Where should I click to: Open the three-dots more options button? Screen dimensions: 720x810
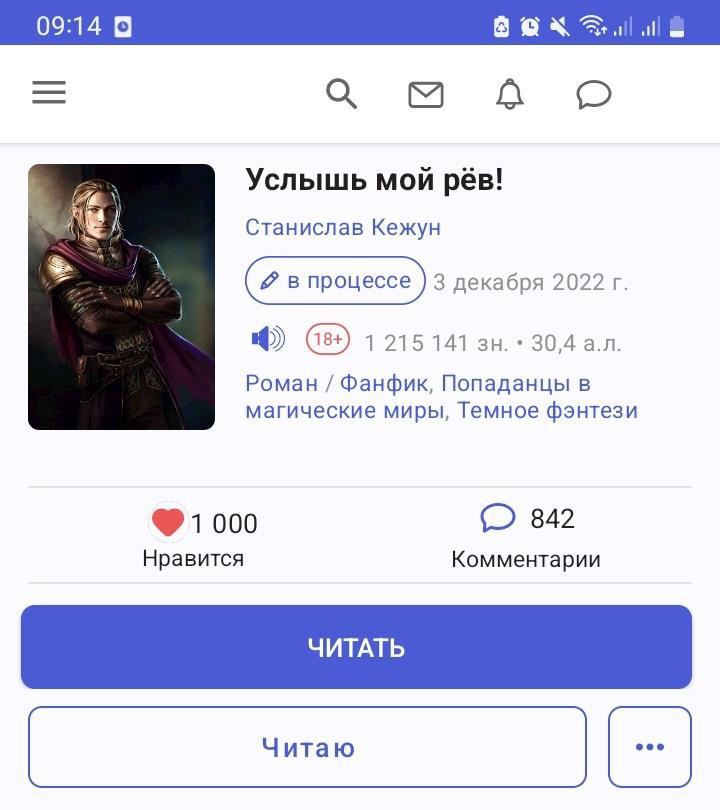[649, 747]
